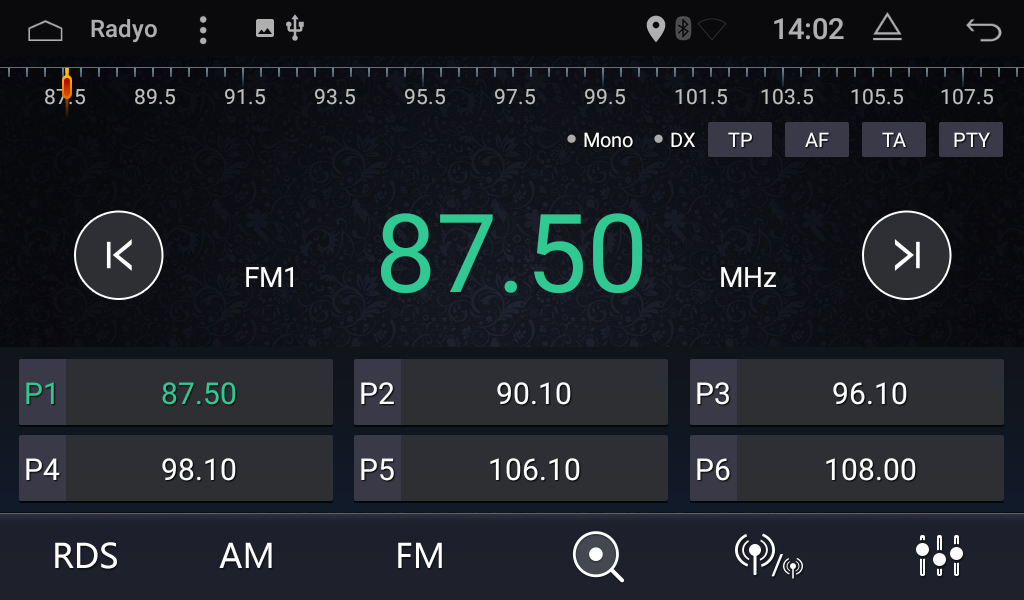The height and width of the screenshot is (600, 1024).
Task: Enable the TP traffic program button
Action: (740, 140)
